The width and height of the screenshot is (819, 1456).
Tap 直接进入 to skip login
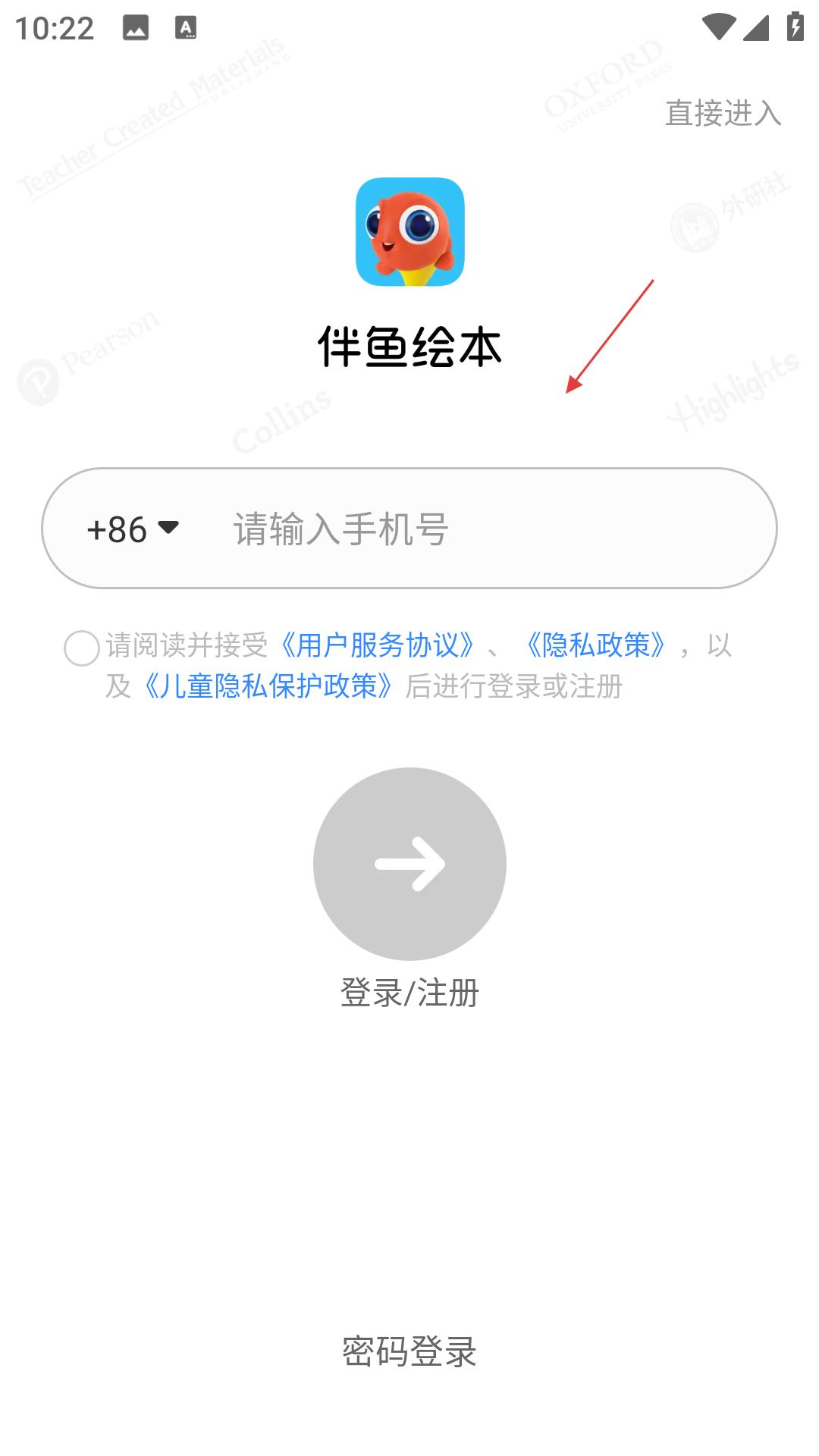(723, 113)
